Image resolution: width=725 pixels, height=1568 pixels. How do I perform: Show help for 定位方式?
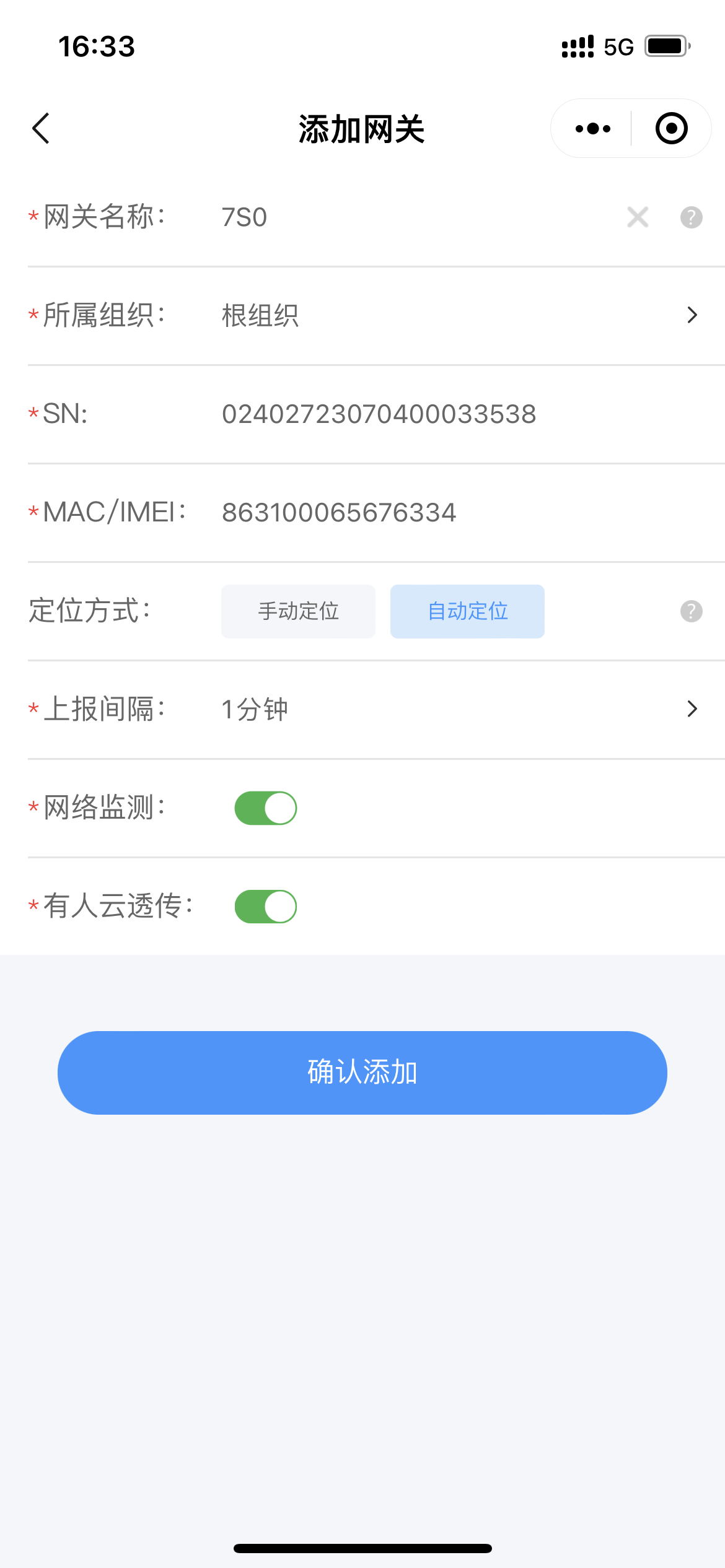click(691, 611)
